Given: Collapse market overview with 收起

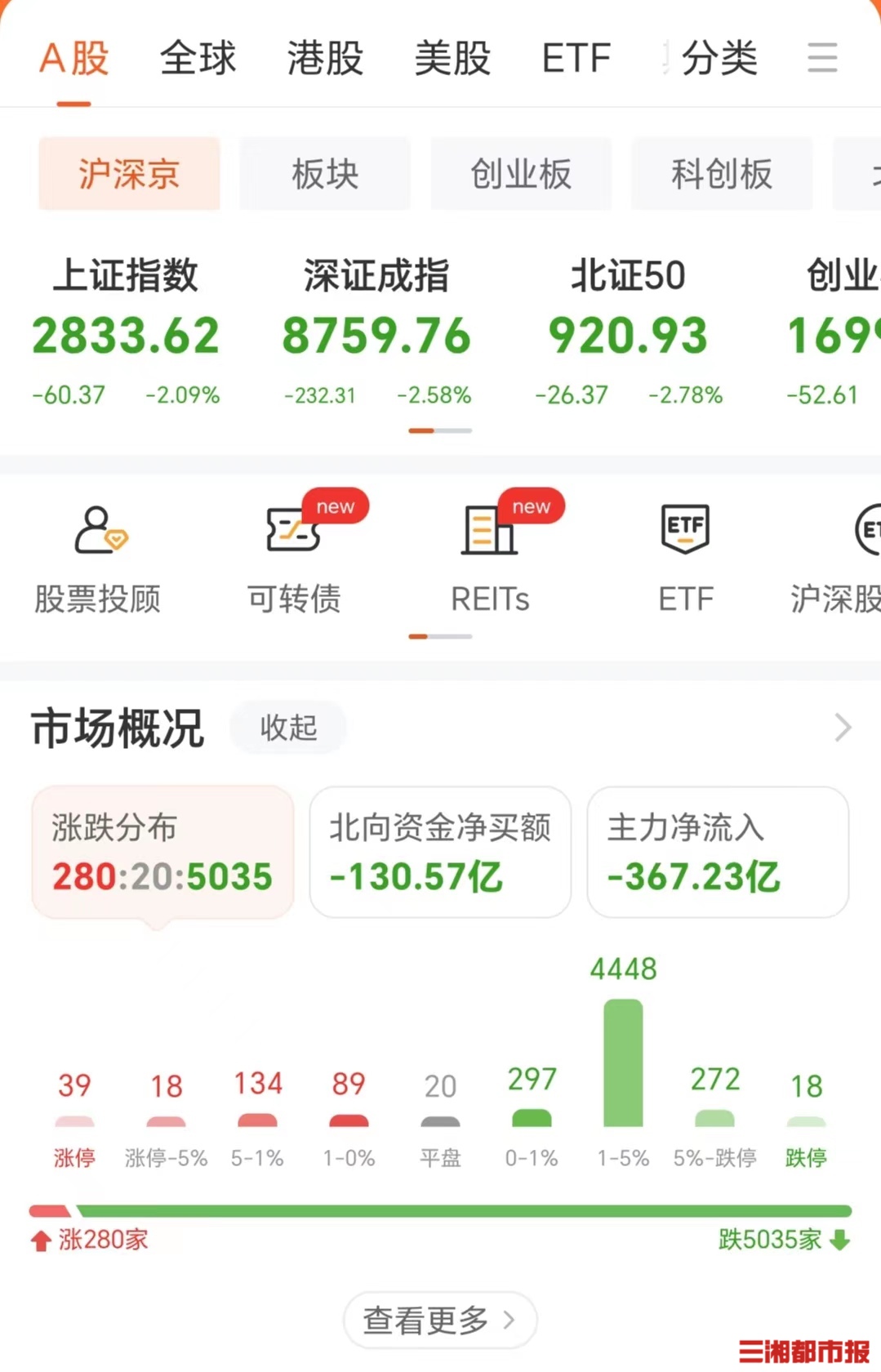Looking at the screenshot, I should [288, 727].
